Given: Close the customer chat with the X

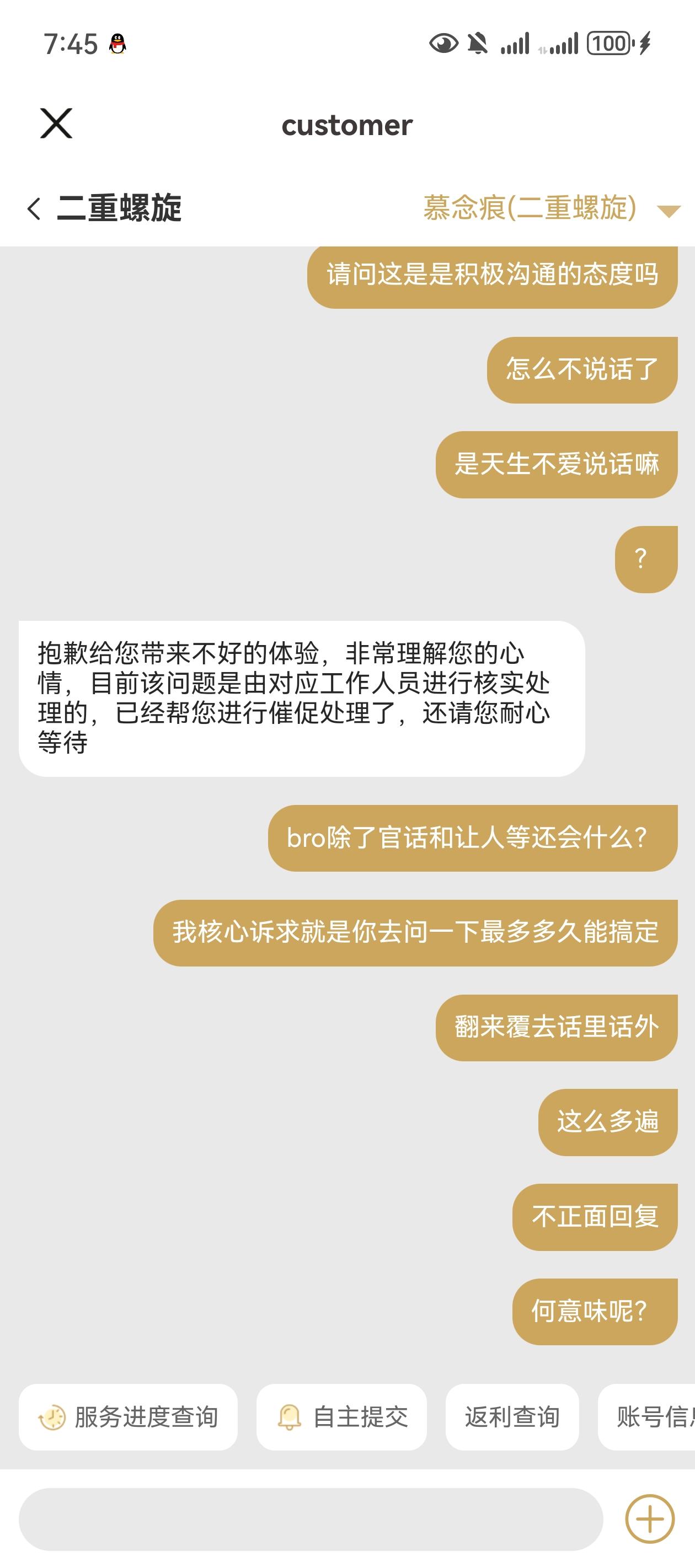Looking at the screenshot, I should coord(55,124).
